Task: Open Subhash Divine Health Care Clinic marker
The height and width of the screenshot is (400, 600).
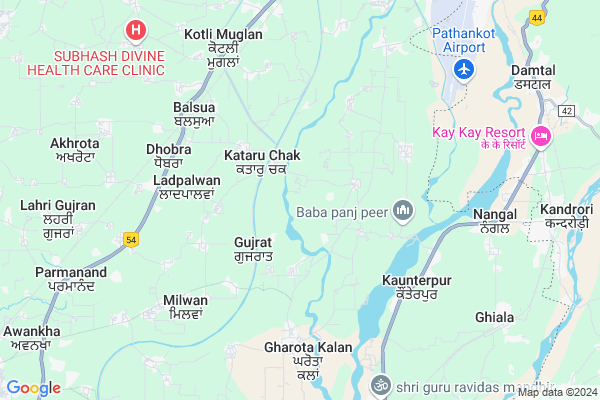Action: [134, 32]
